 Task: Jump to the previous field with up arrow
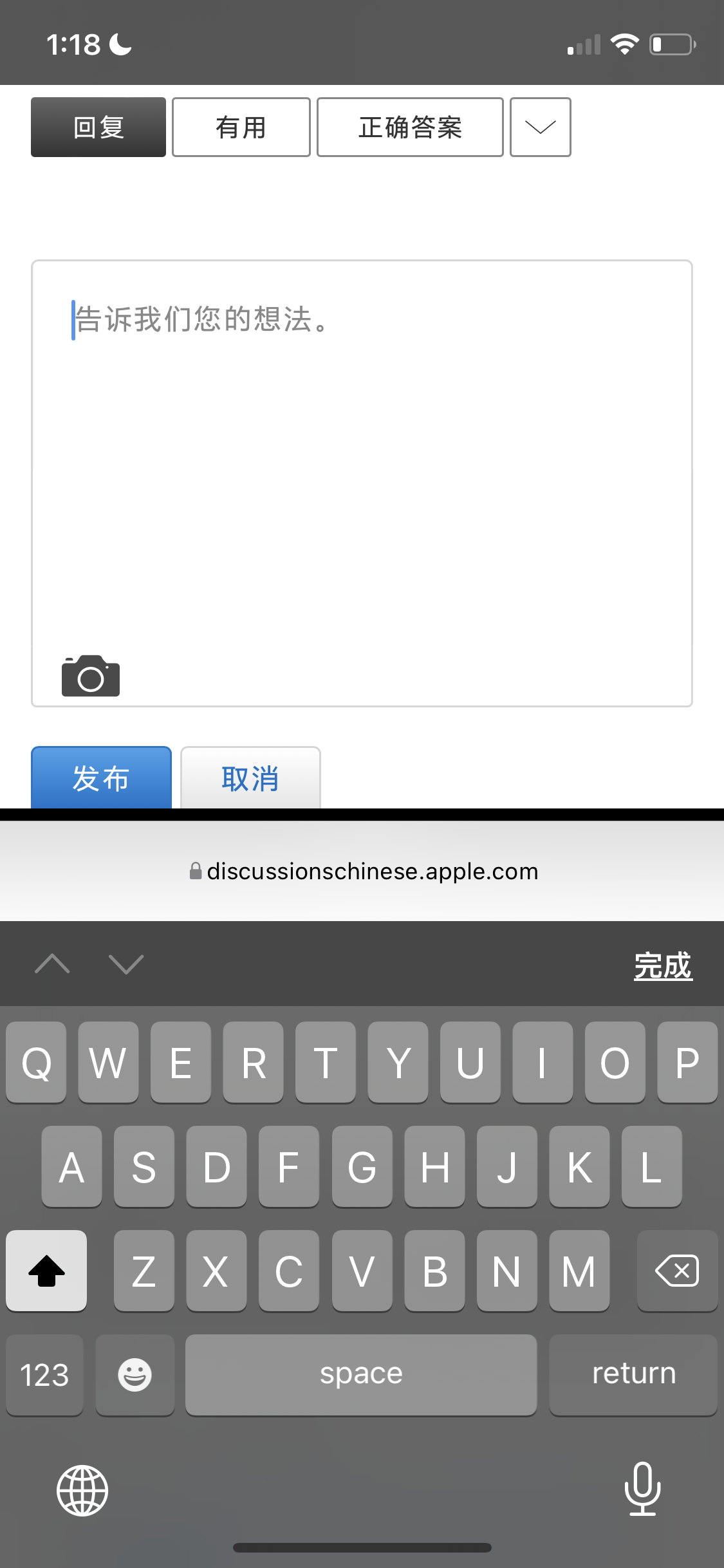point(52,964)
